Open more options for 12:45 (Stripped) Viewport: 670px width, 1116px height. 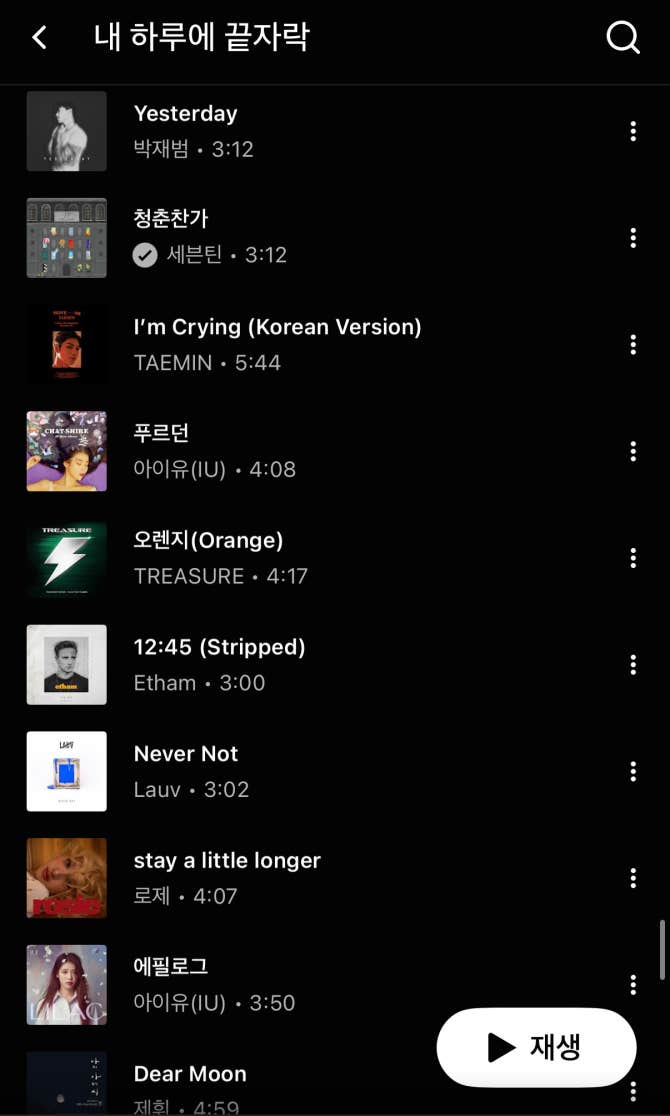pos(633,664)
